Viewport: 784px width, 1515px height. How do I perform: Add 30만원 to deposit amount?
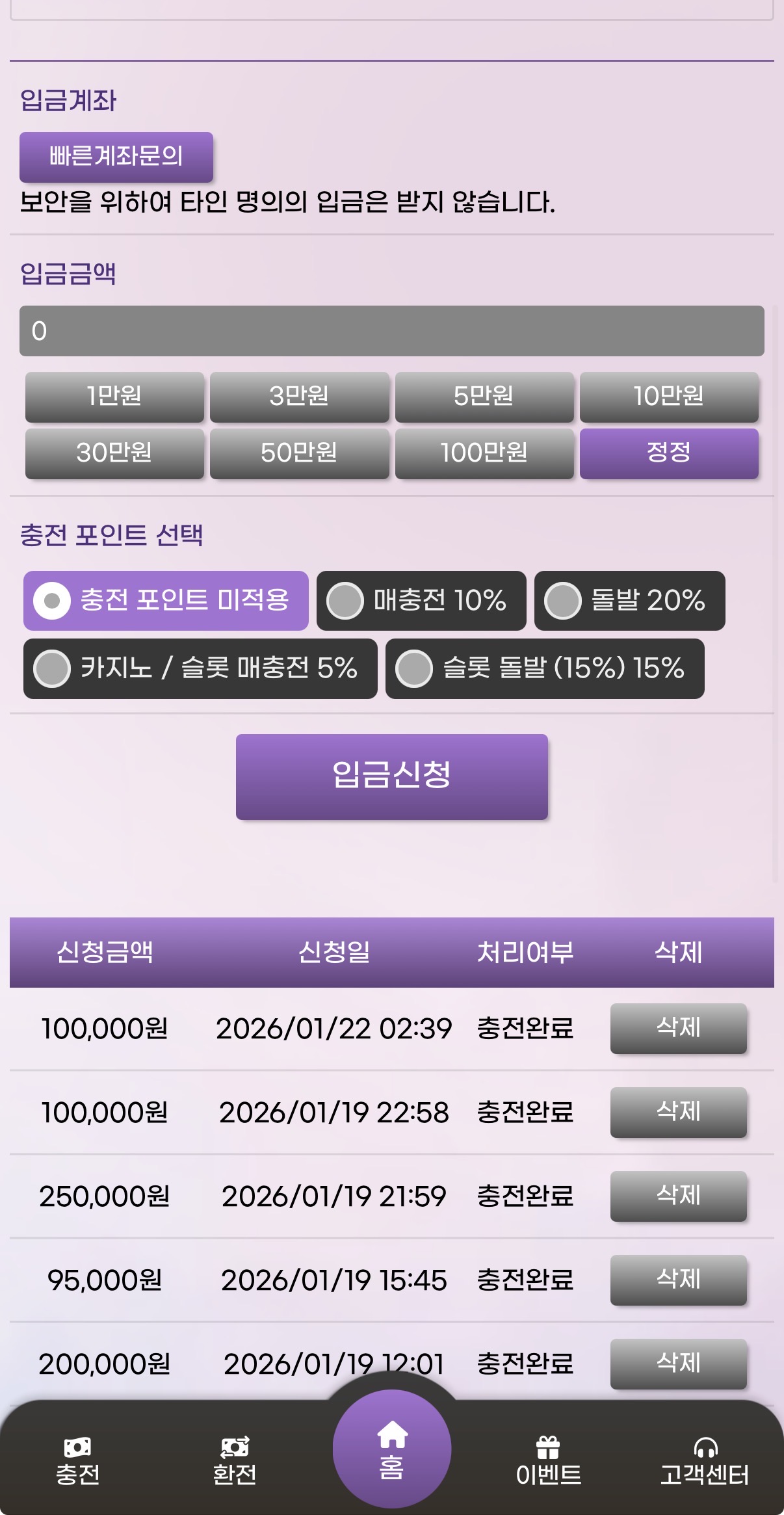click(x=114, y=453)
